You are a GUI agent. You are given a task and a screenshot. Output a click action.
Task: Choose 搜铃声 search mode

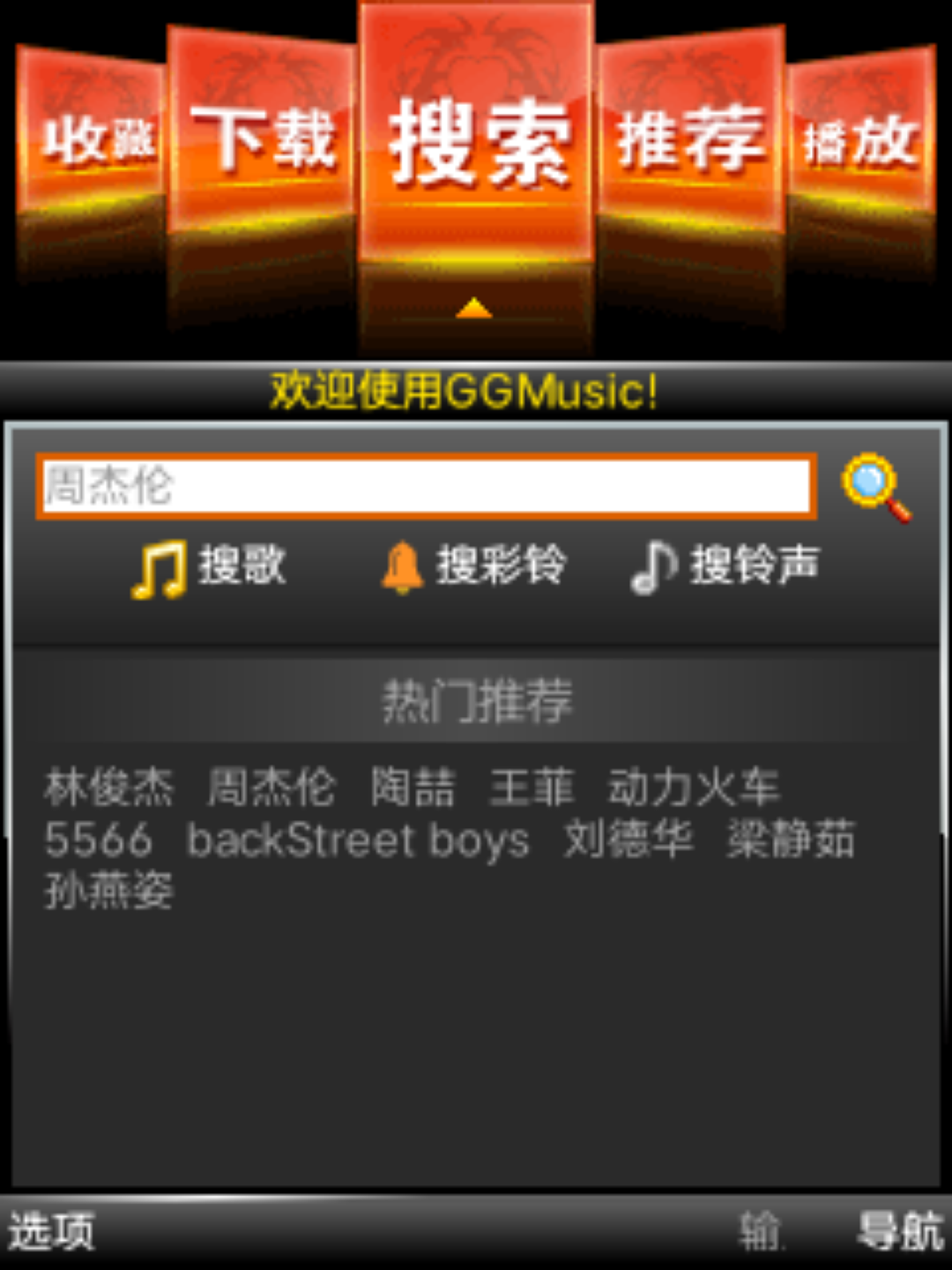(x=726, y=567)
